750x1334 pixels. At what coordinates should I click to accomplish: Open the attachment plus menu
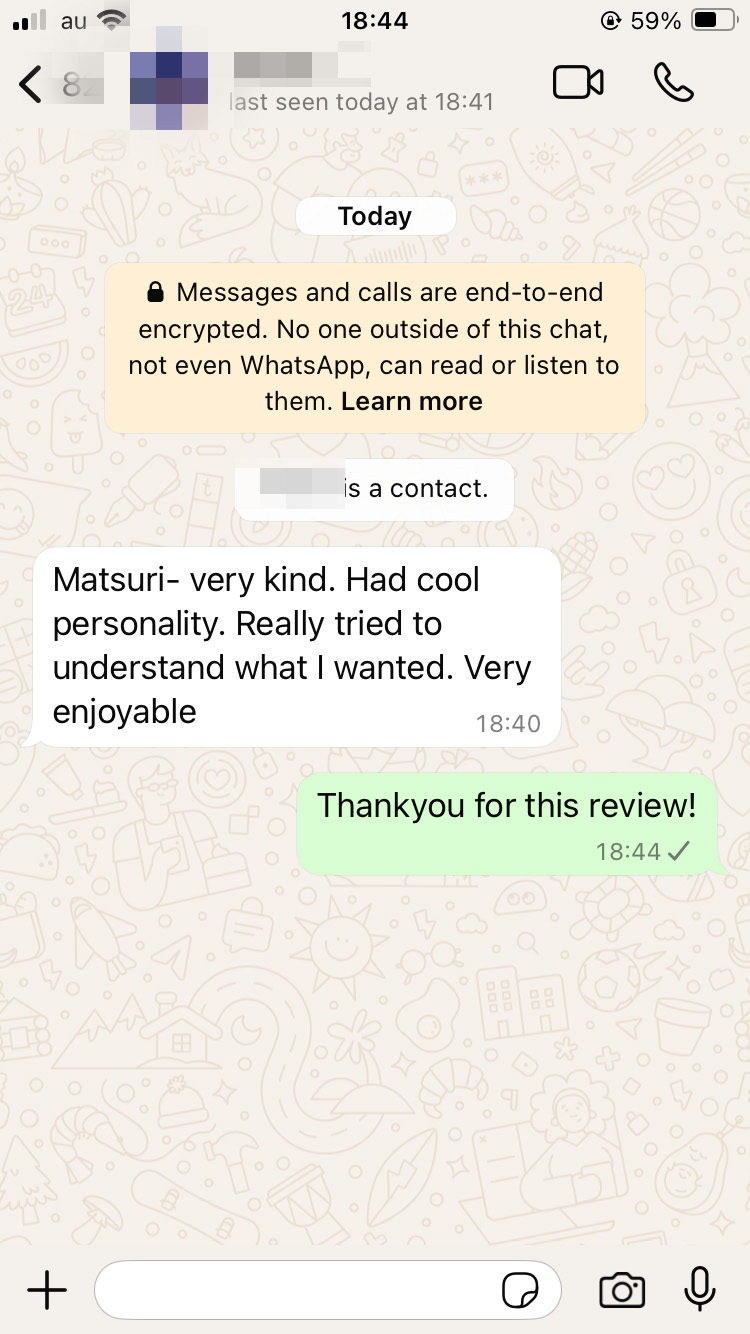click(x=46, y=1291)
